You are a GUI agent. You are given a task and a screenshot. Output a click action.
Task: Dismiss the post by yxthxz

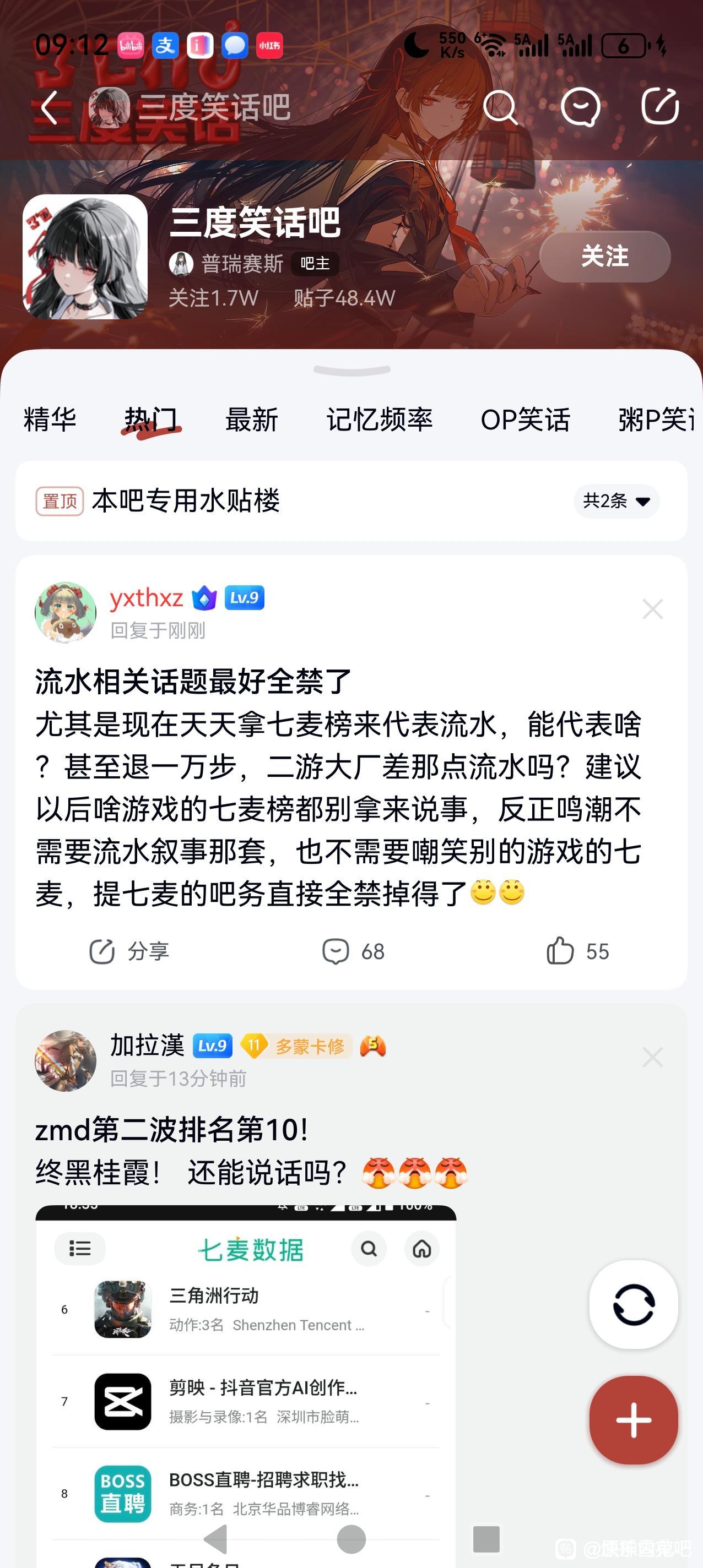652,609
